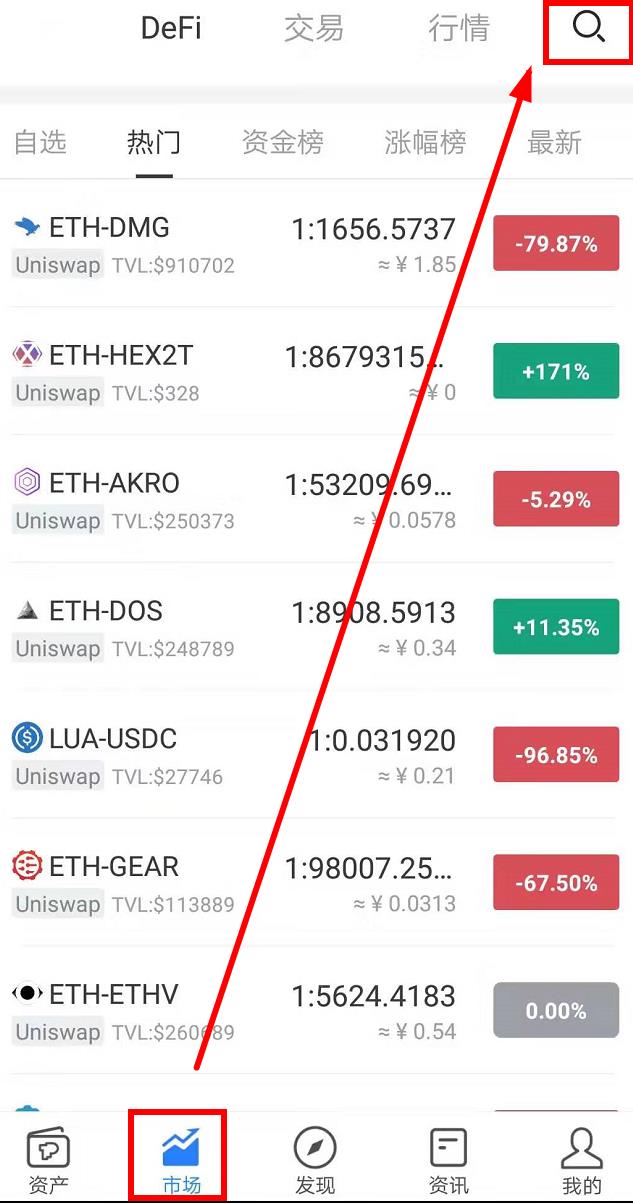
Task: Open the ETH-DMG pair row
Action: coord(316,244)
